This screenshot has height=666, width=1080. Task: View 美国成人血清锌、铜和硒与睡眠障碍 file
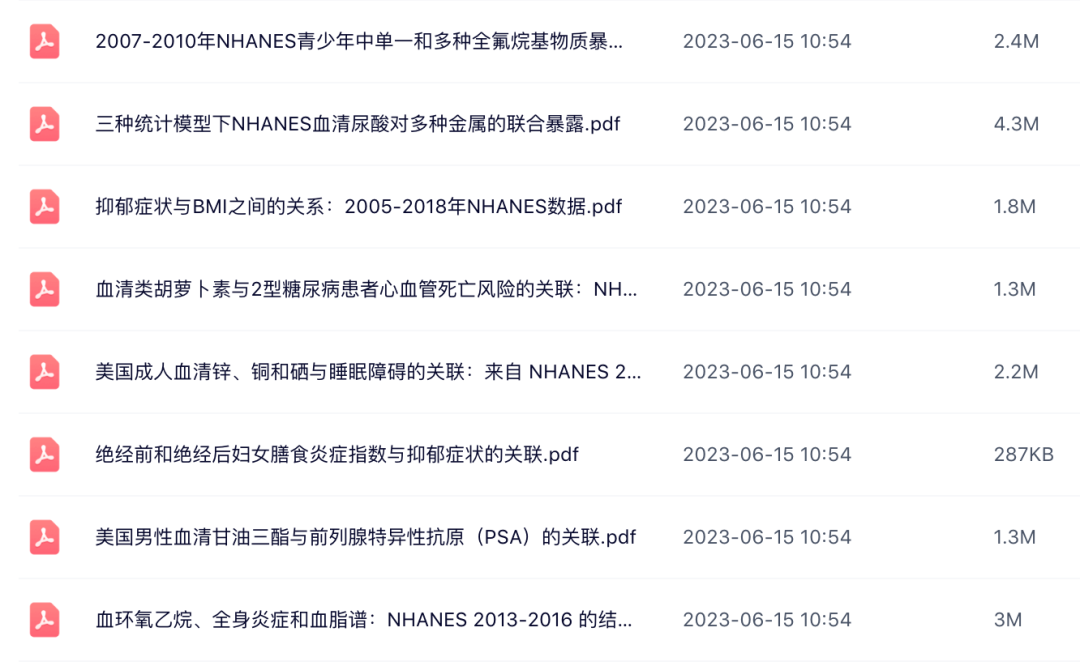(x=368, y=372)
